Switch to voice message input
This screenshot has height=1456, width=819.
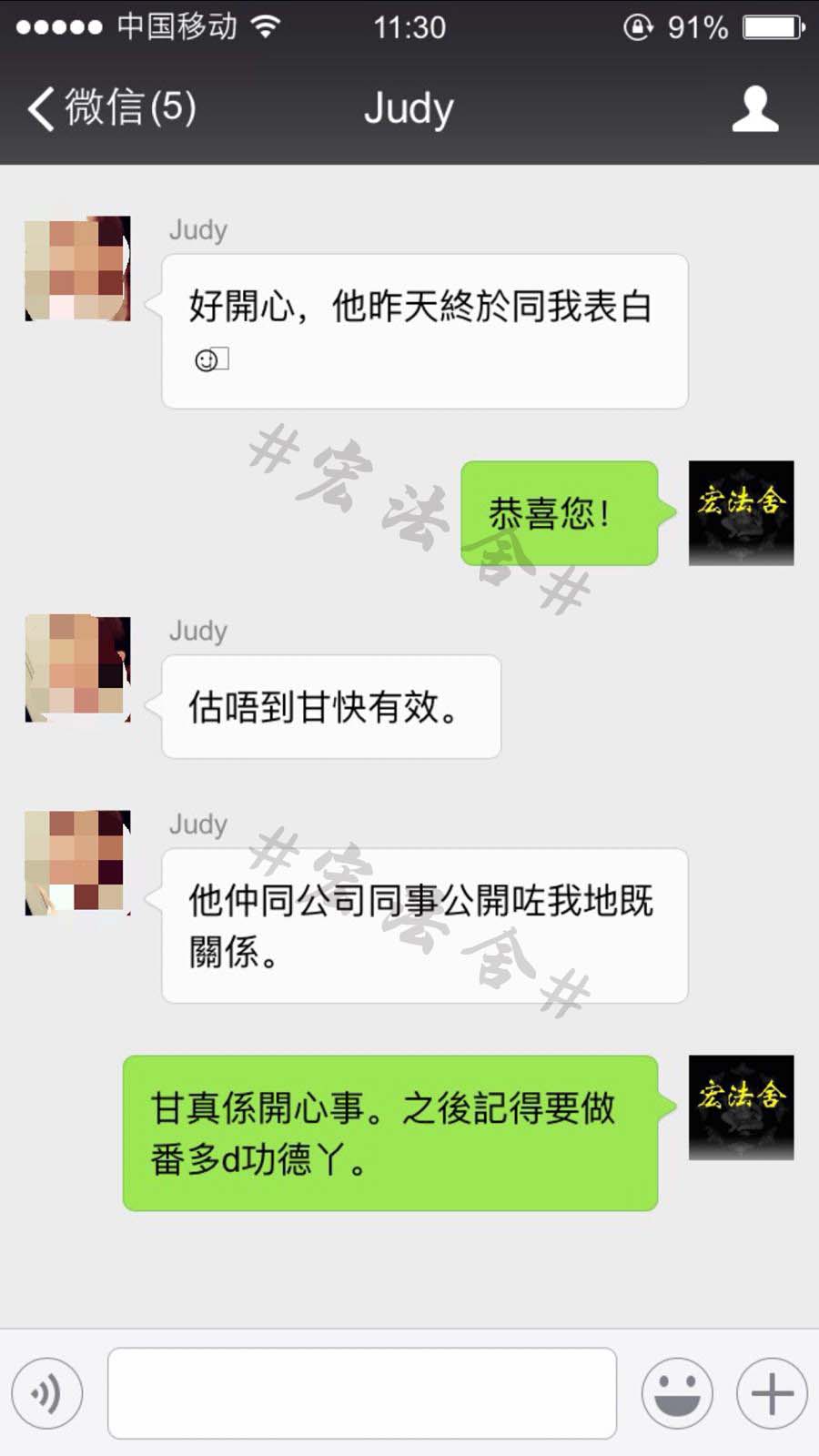46,1392
